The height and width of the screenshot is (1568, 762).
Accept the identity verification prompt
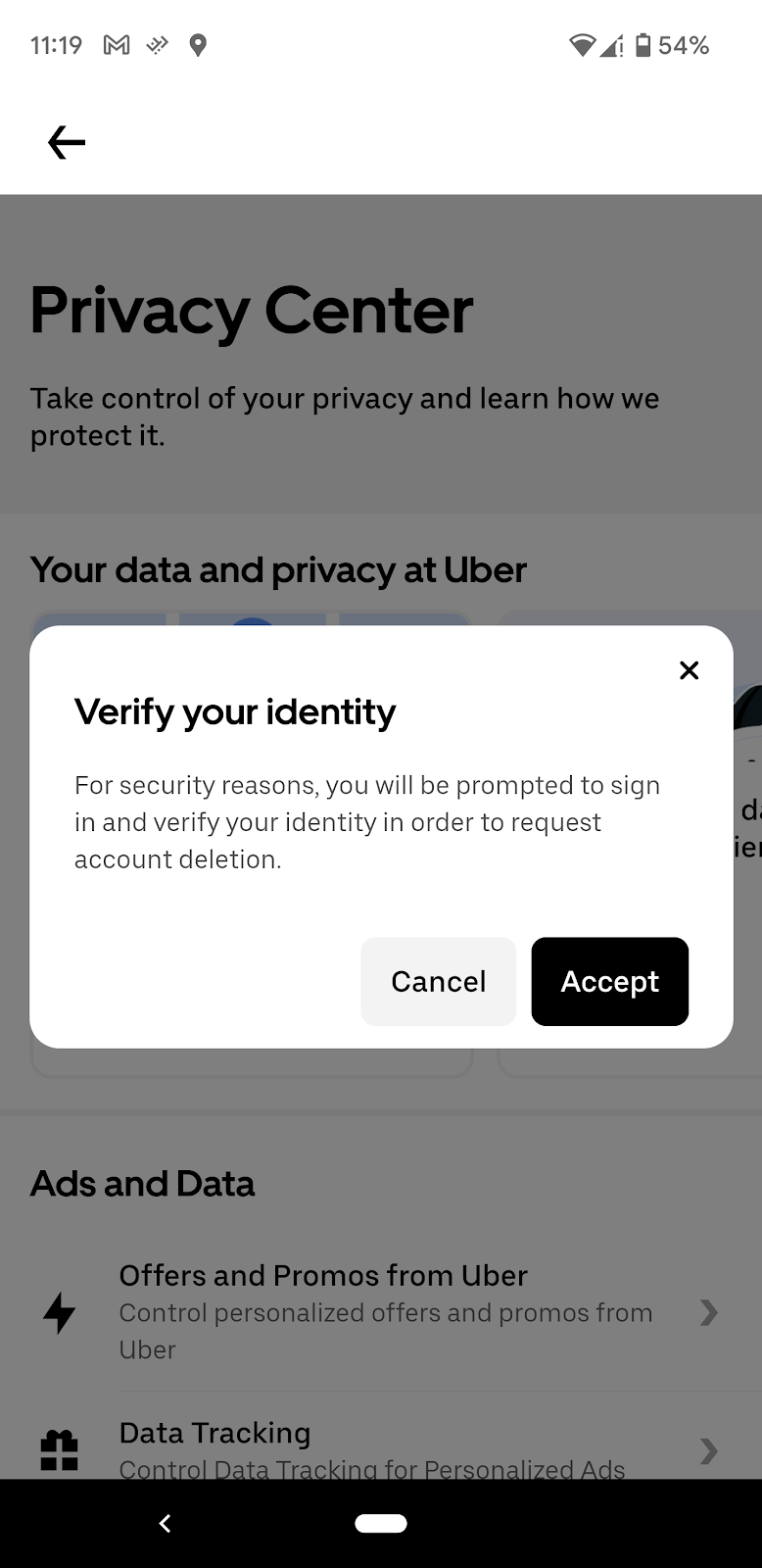coord(610,981)
